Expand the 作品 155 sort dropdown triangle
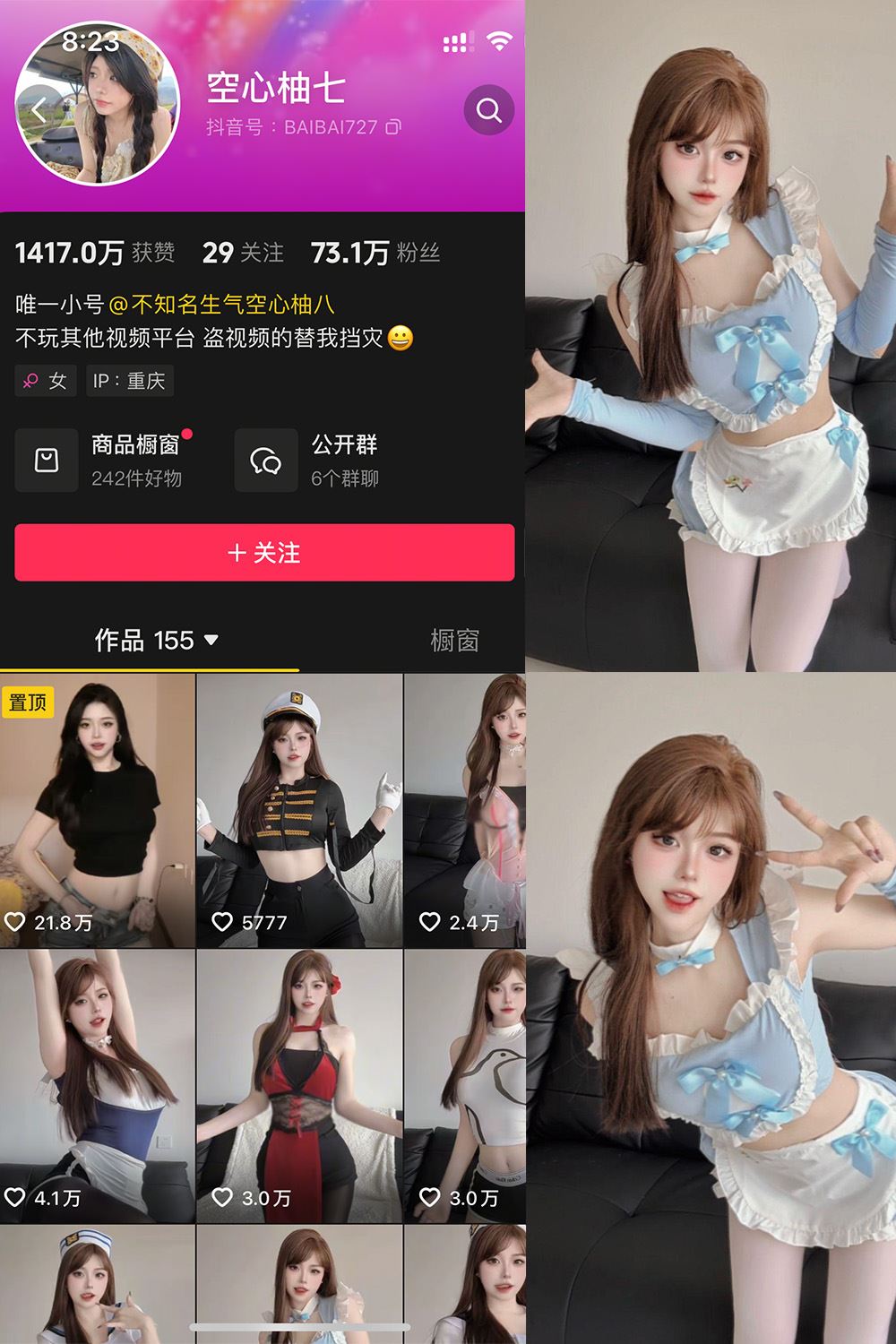The height and width of the screenshot is (1344, 896). (212, 642)
